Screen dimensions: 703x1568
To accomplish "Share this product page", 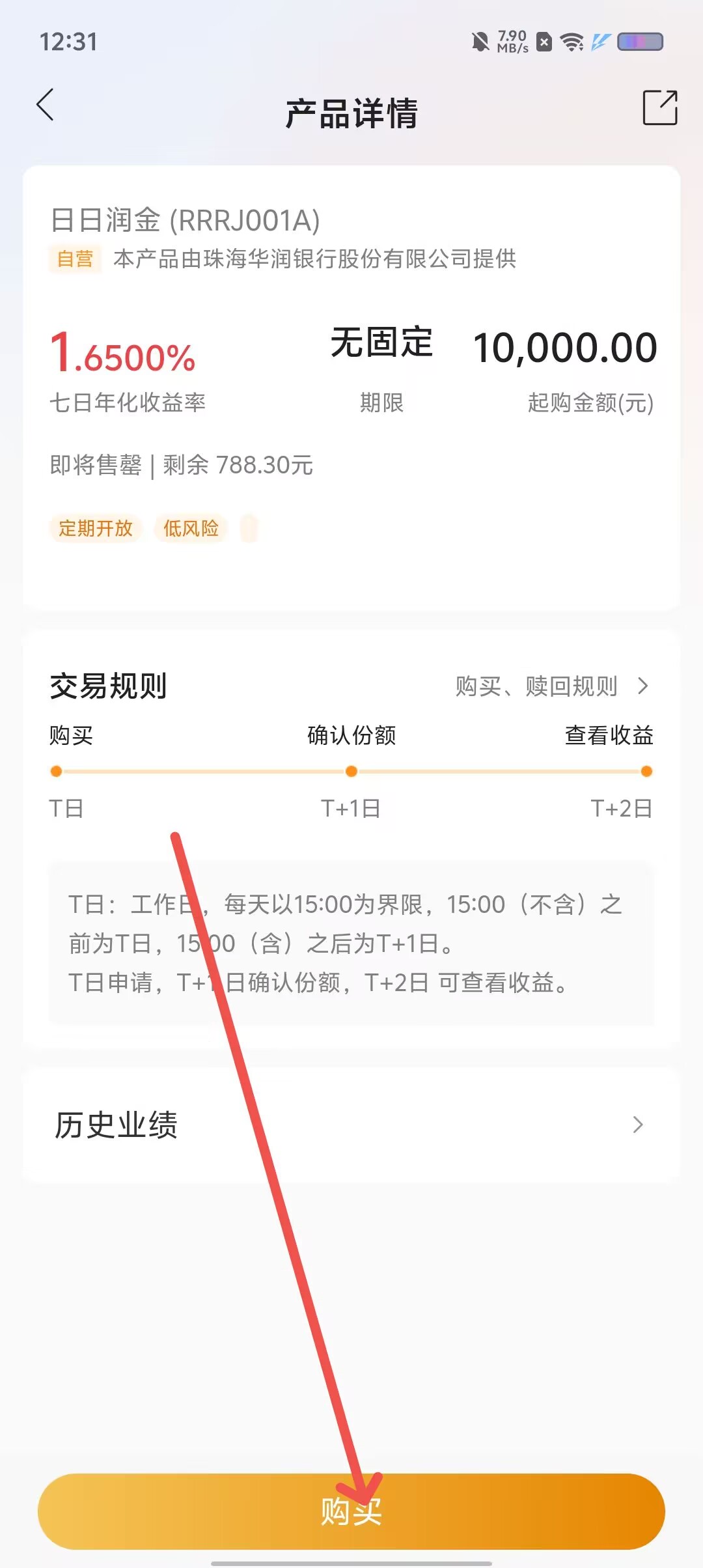I will tap(659, 107).
